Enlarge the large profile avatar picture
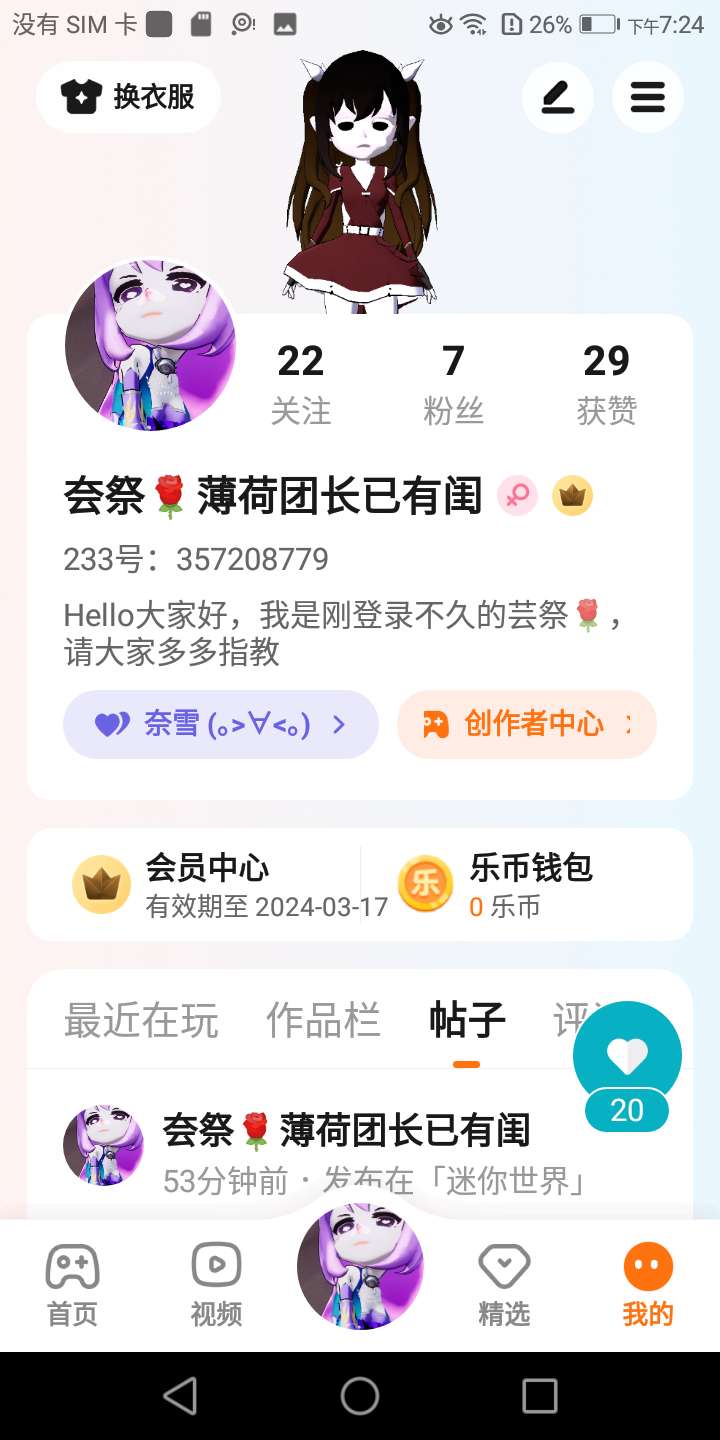 [x=150, y=345]
